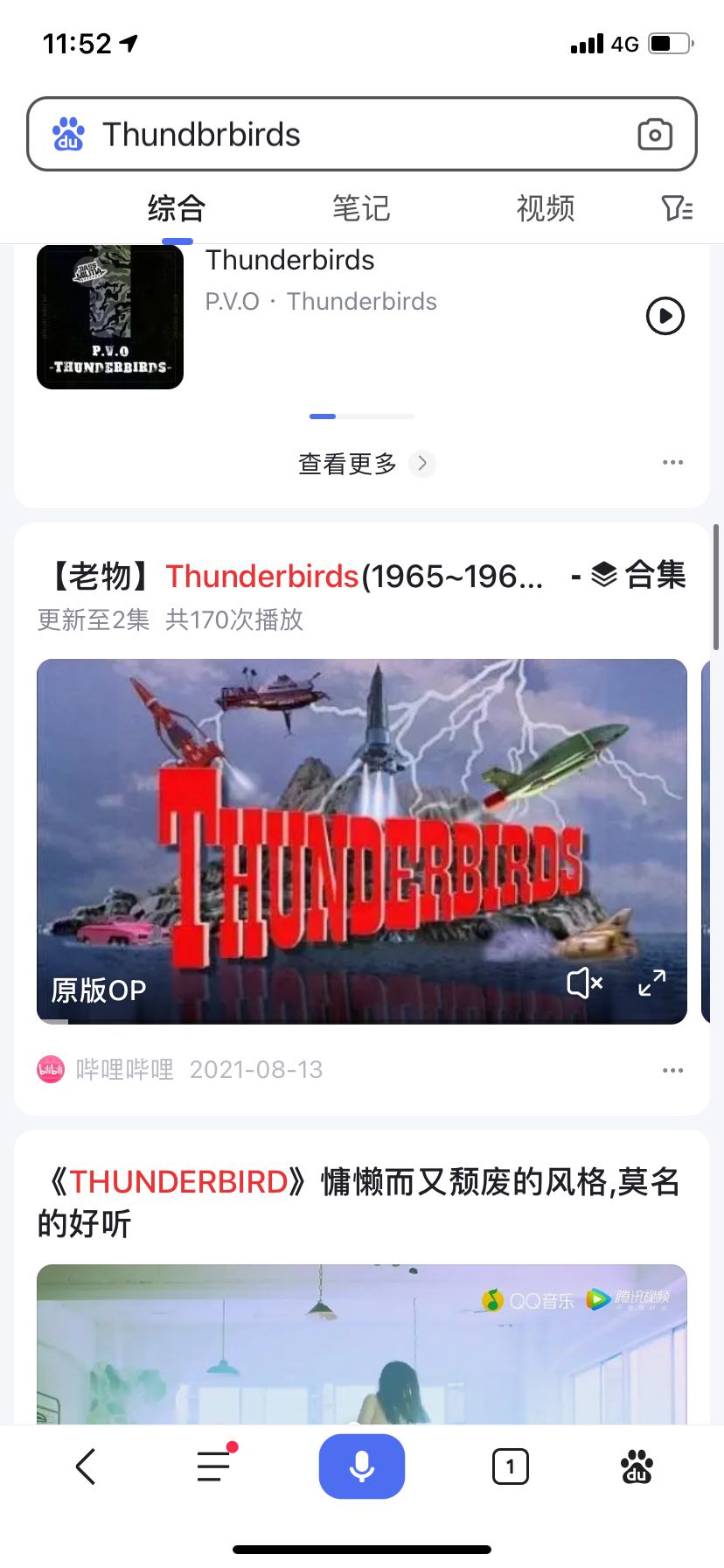Go back to the previous page
This screenshot has width=724, height=1568.
(x=86, y=1466)
